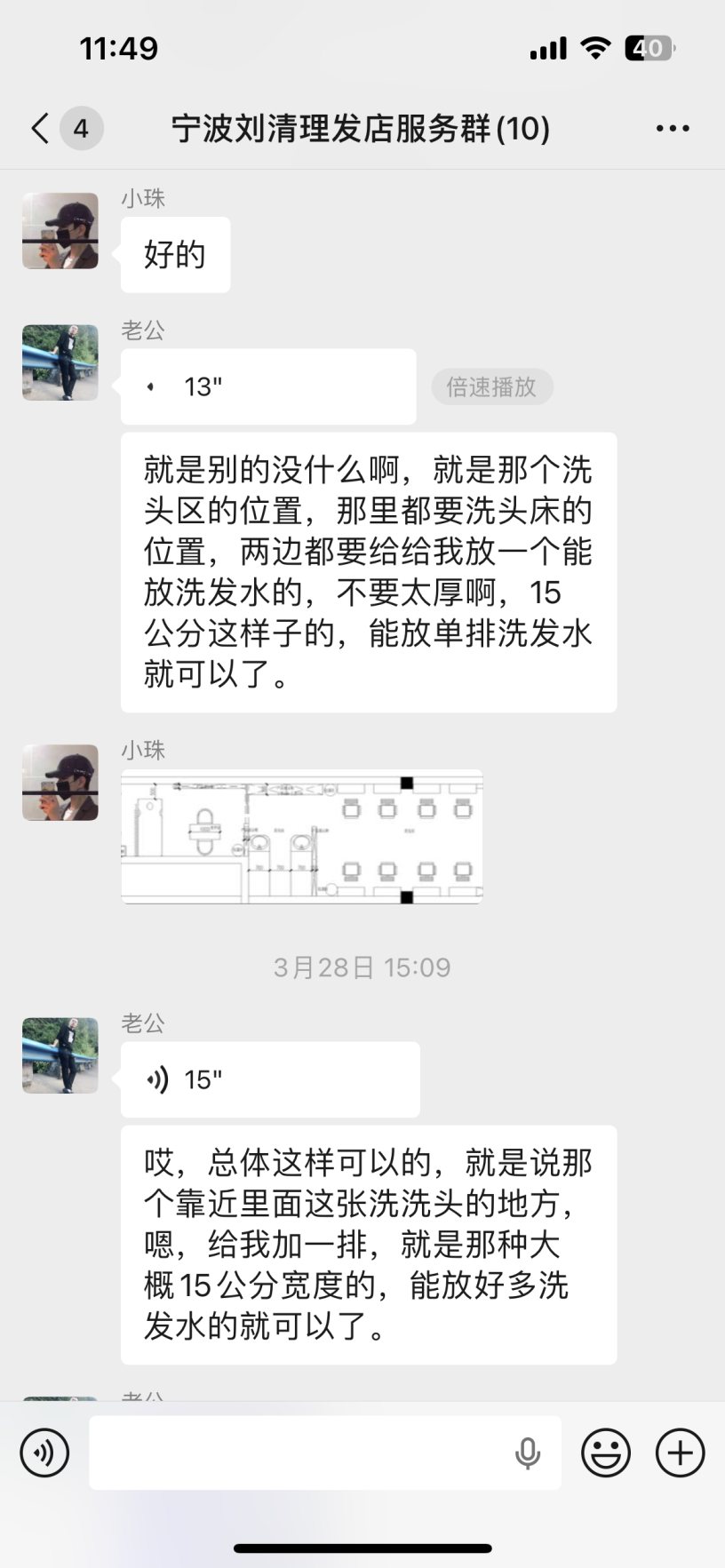The width and height of the screenshot is (725, 1568).
Task: Tap 倍速播放 speed playback button
Action: (x=491, y=386)
